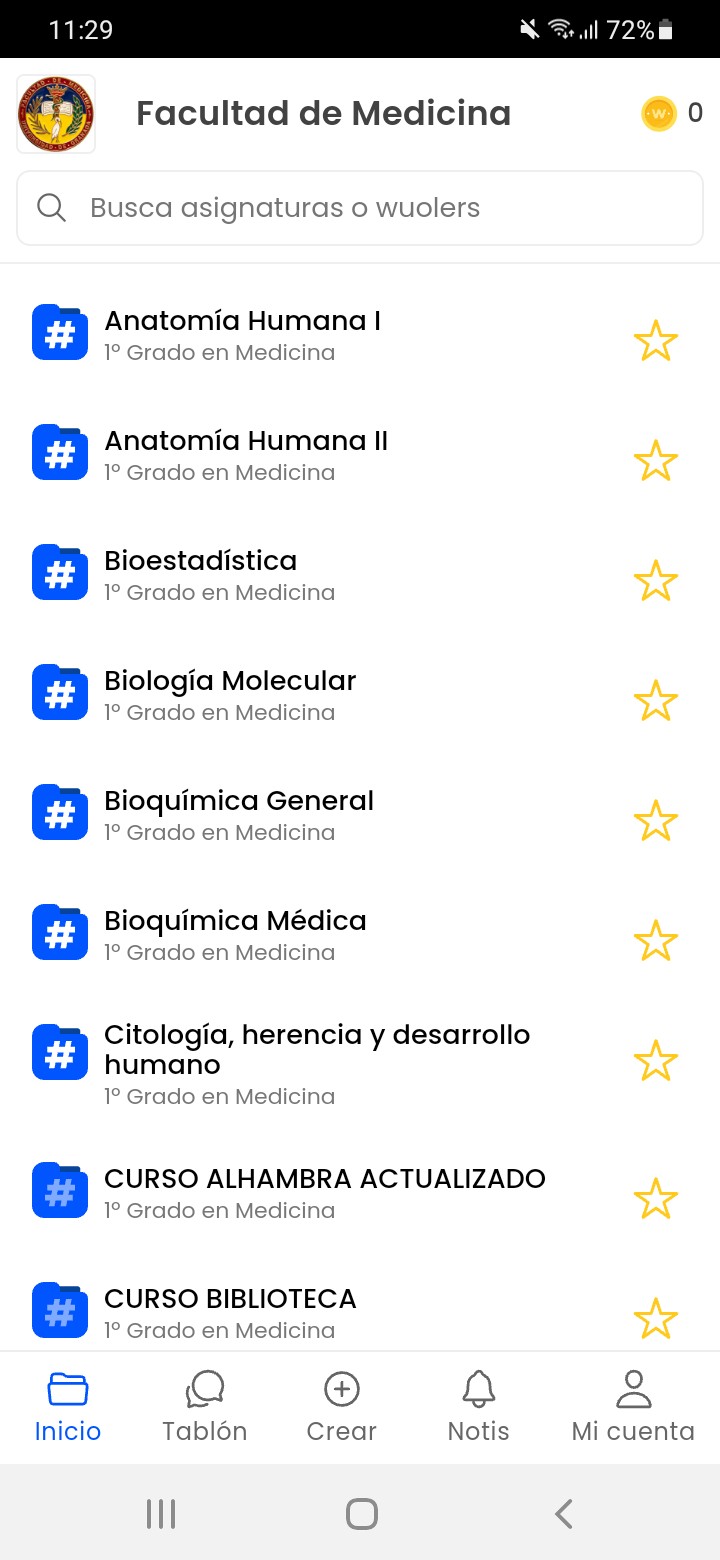The height and width of the screenshot is (1560, 720).
Task: Tap the system back button
Action: click(564, 1514)
